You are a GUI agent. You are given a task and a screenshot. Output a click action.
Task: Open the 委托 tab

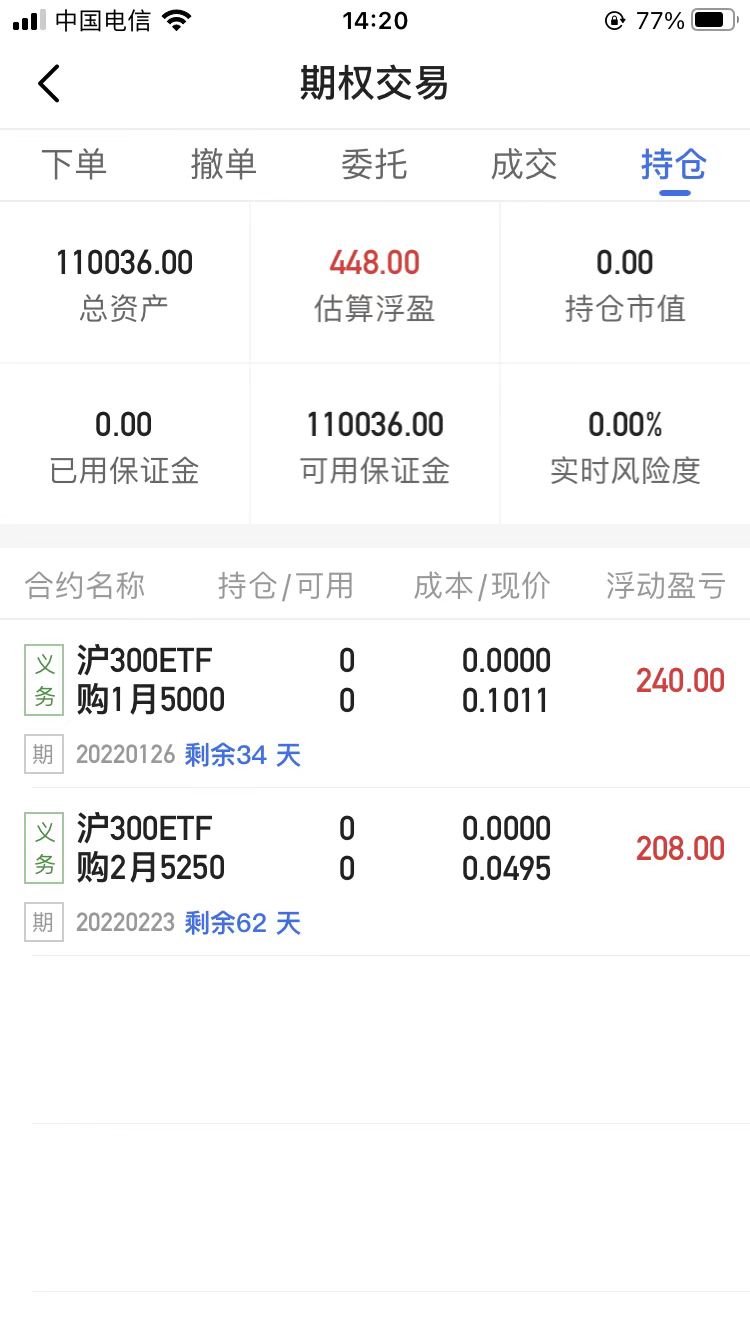(374, 164)
